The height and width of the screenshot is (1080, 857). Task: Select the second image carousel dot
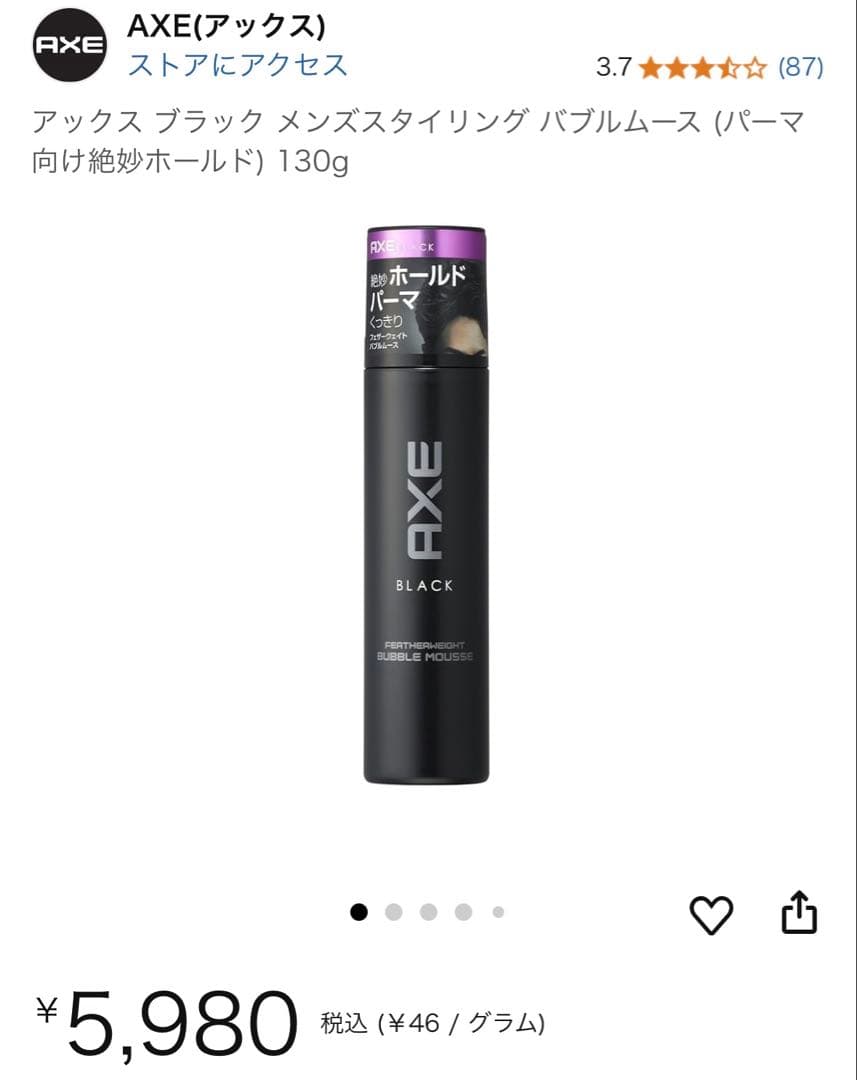pos(393,911)
